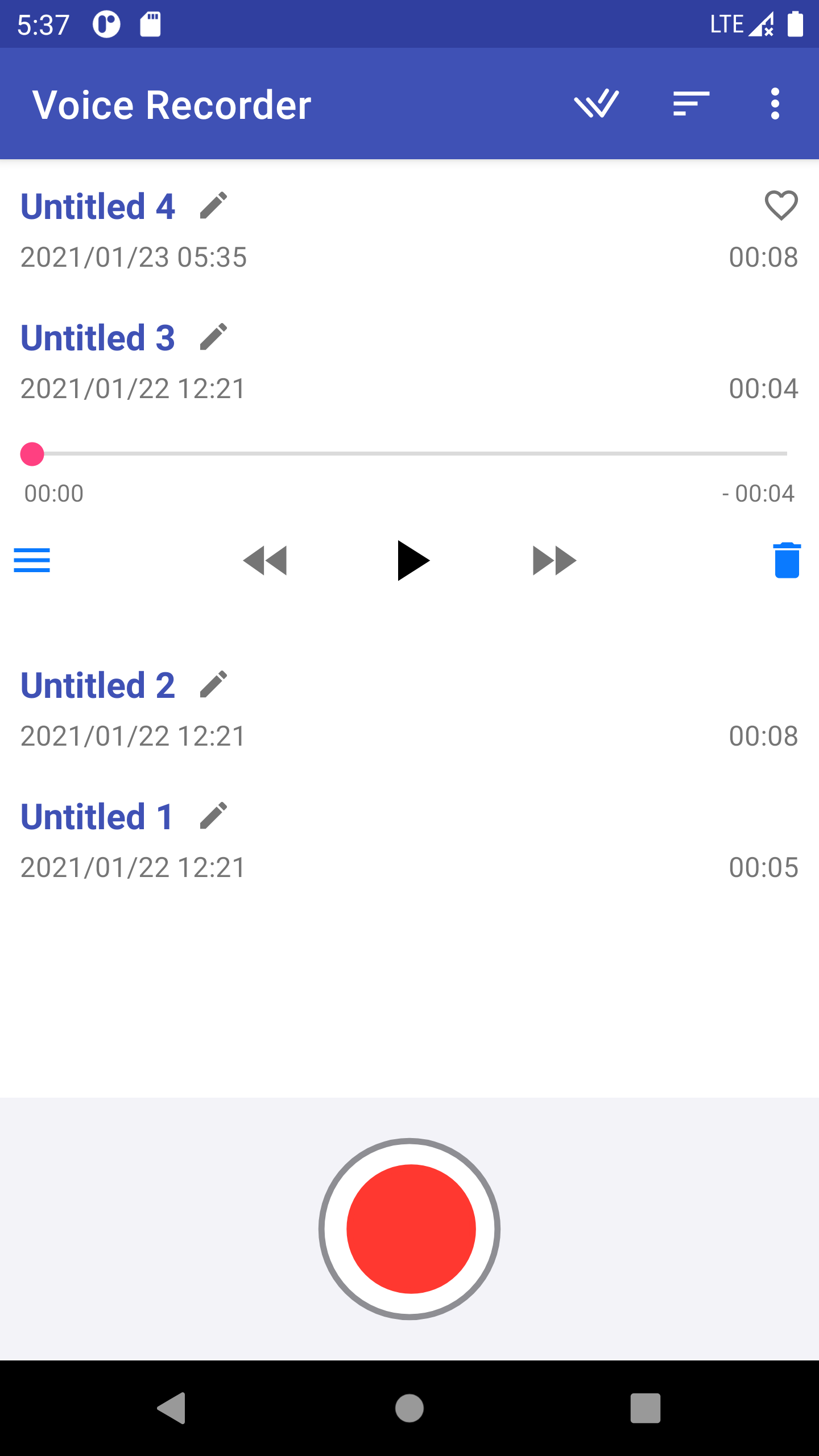
Task: Open the overflow menu
Action: [x=775, y=105]
